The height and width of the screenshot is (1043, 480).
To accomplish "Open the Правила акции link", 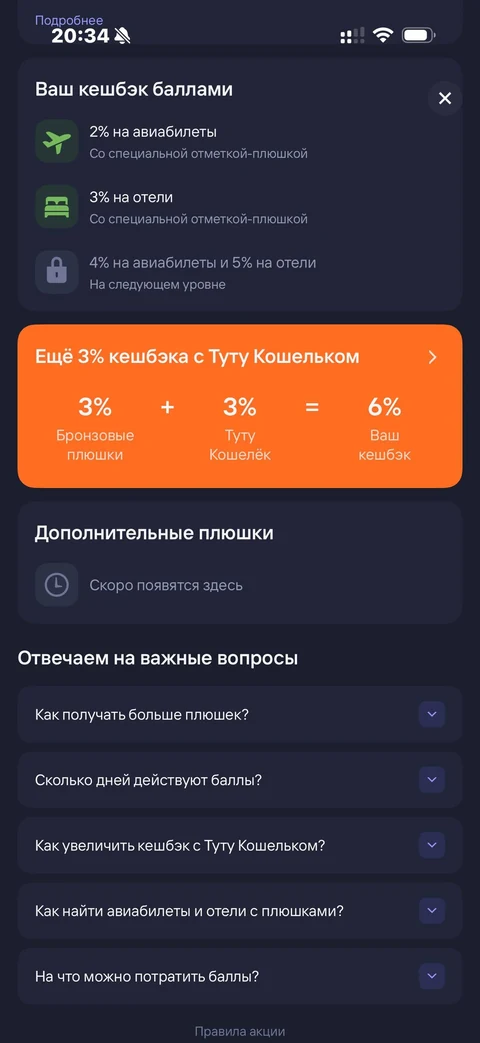I will [x=239, y=1032].
